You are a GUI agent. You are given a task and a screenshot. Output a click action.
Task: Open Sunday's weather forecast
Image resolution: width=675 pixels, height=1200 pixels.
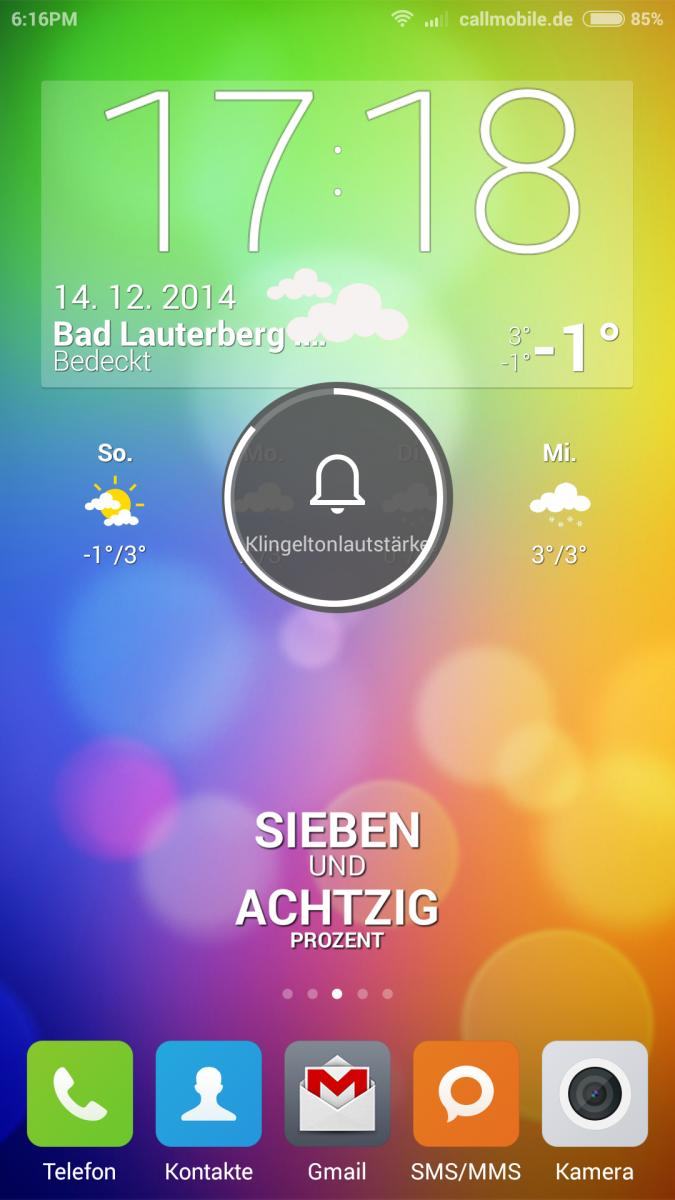coord(115,504)
